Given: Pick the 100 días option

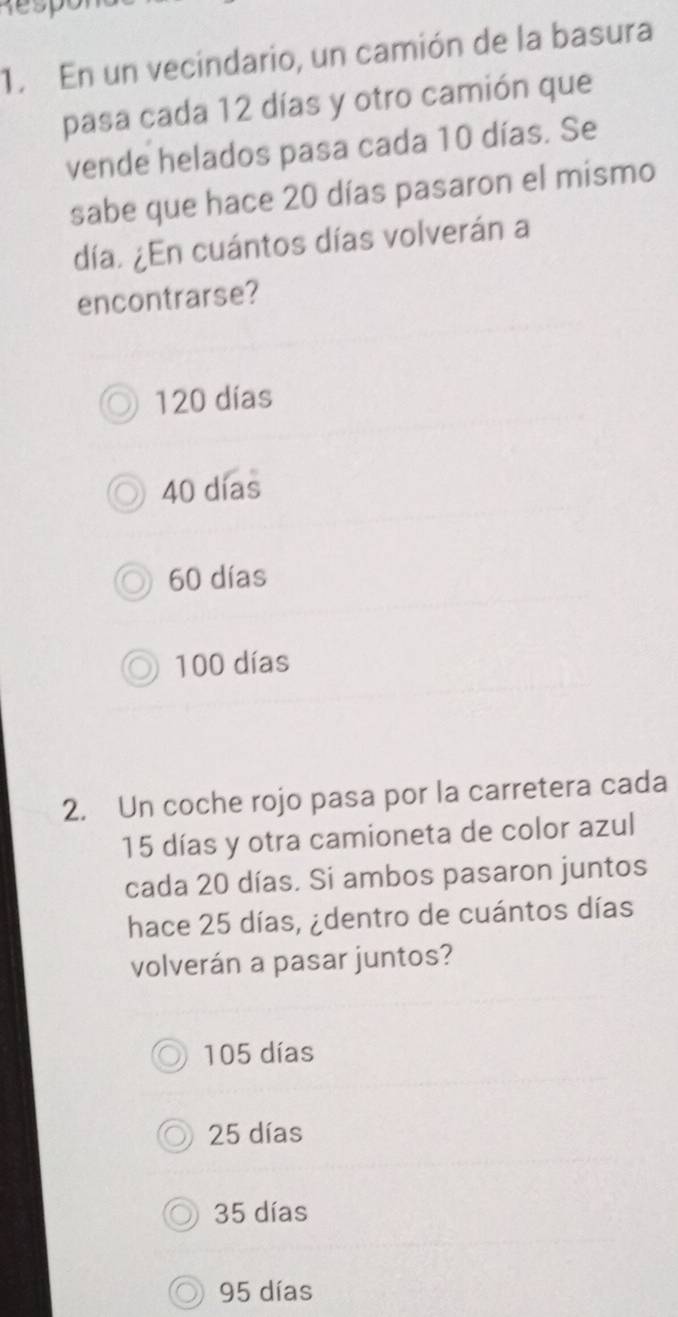Looking at the screenshot, I should (142, 665).
